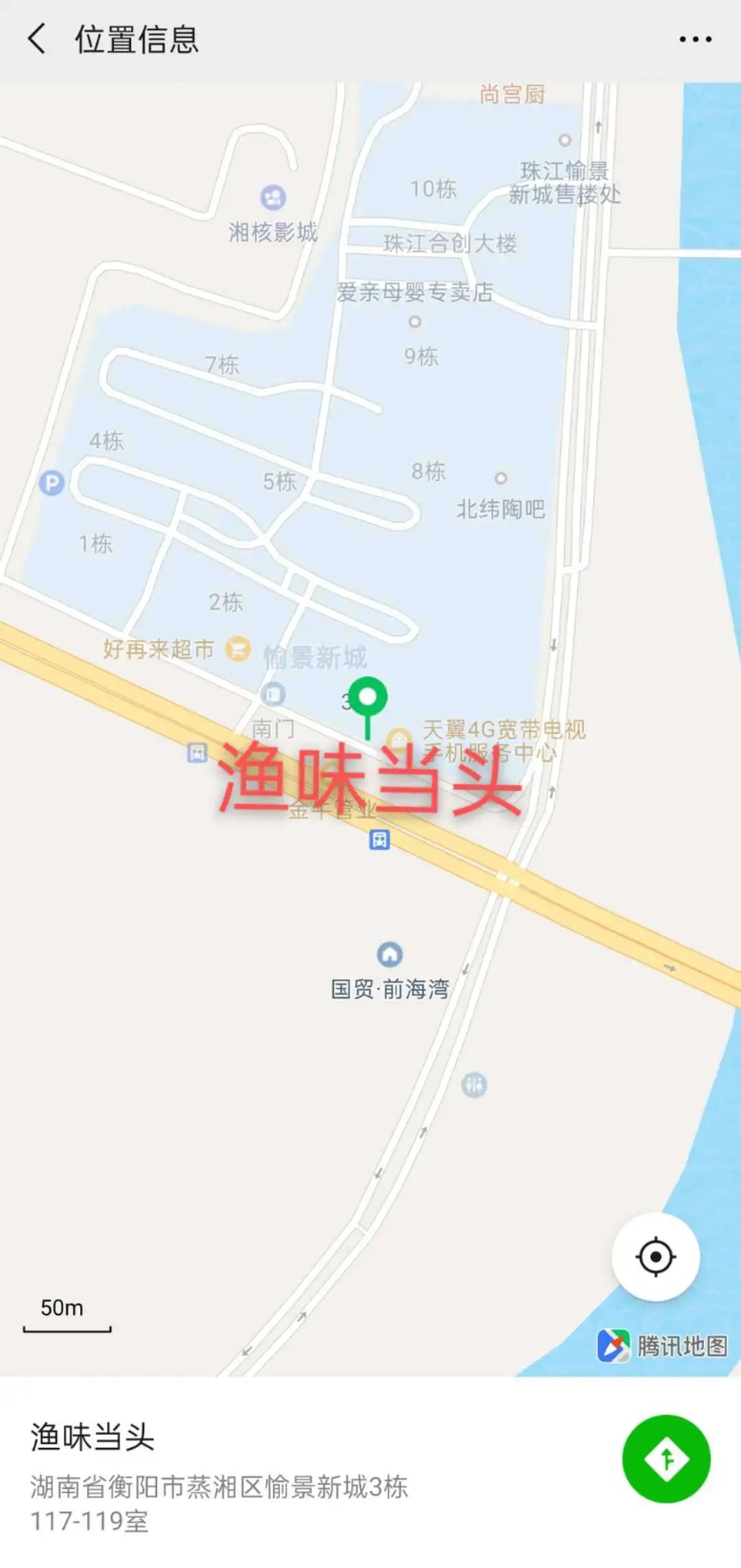Open the three-dot overflow menu

(695, 39)
